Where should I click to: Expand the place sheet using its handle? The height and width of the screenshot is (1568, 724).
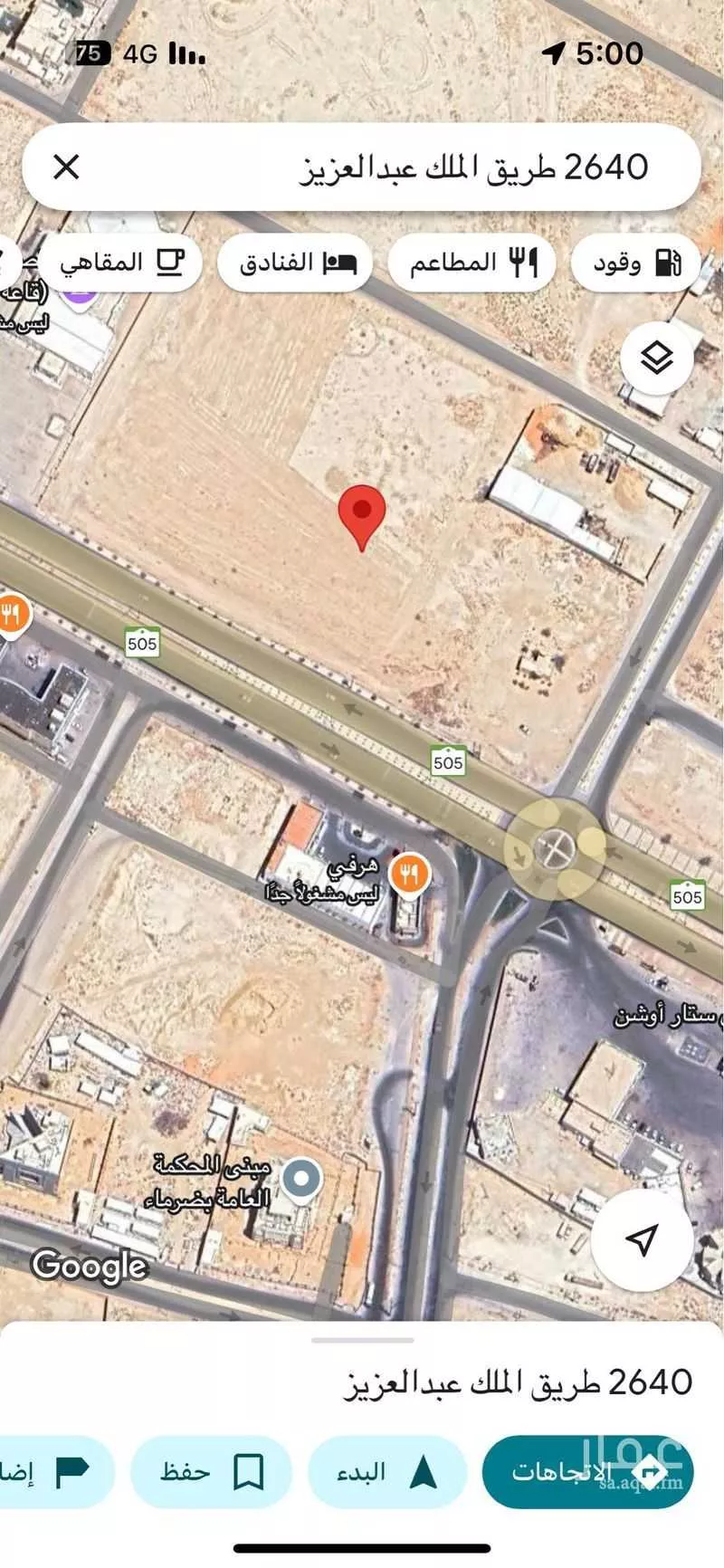coord(362,1340)
